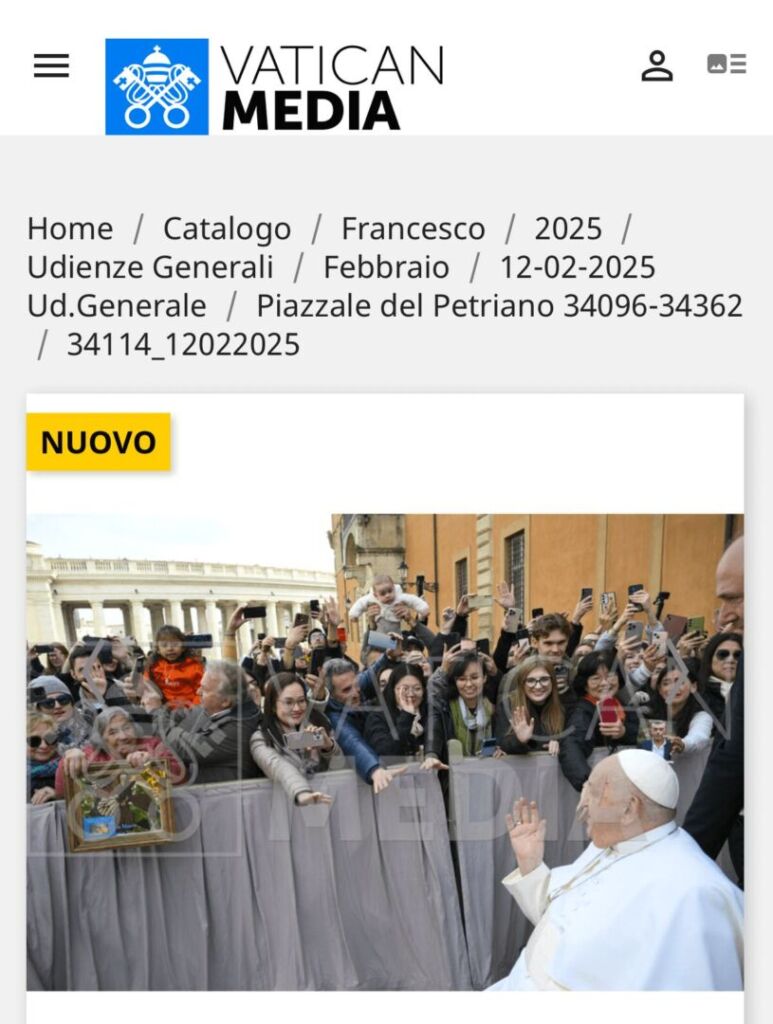Open the hamburger navigation menu
This screenshot has width=773, height=1024.
click(x=51, y=66)
